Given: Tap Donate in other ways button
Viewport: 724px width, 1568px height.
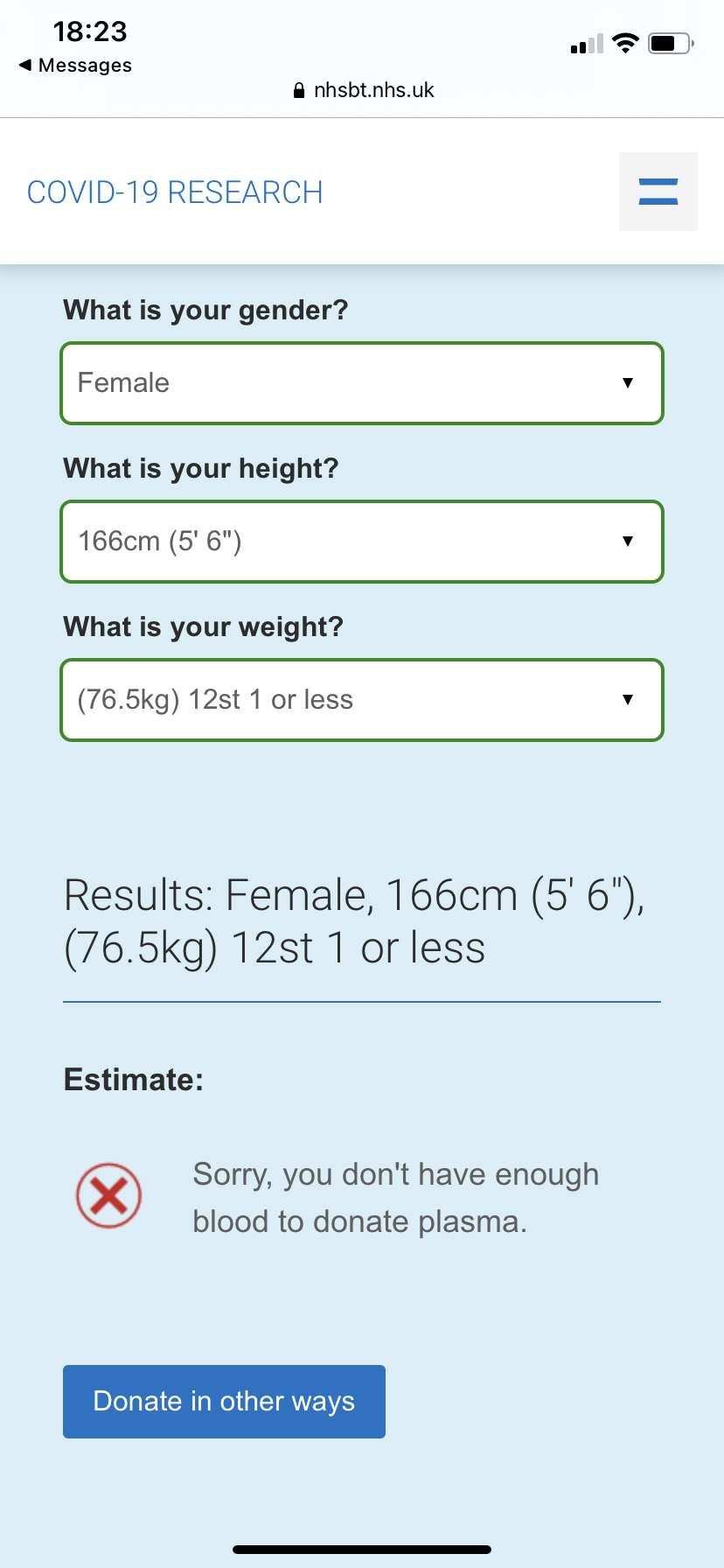Looking at the screenshot, I should click(224, 1402).
